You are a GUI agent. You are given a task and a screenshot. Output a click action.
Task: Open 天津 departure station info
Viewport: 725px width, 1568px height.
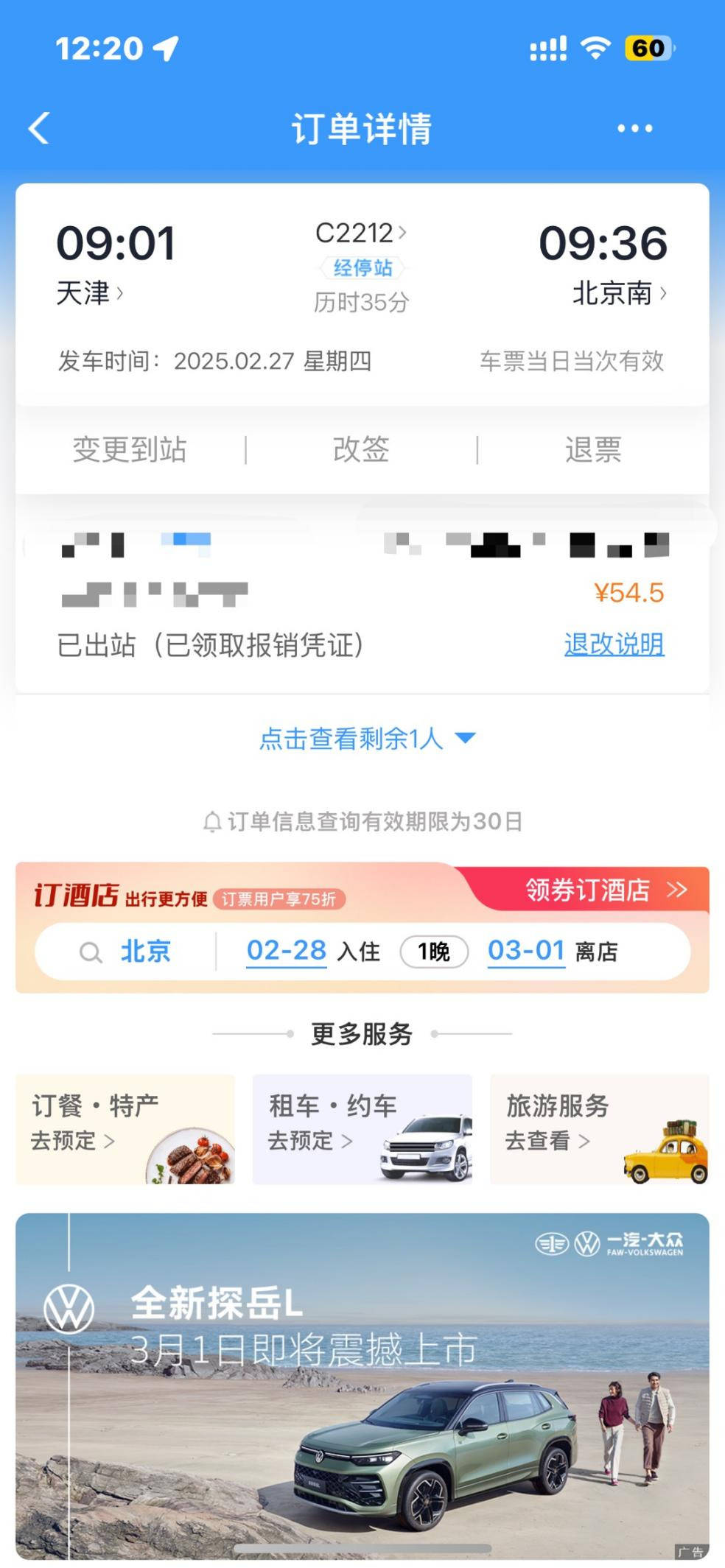[x=89, y=293]
